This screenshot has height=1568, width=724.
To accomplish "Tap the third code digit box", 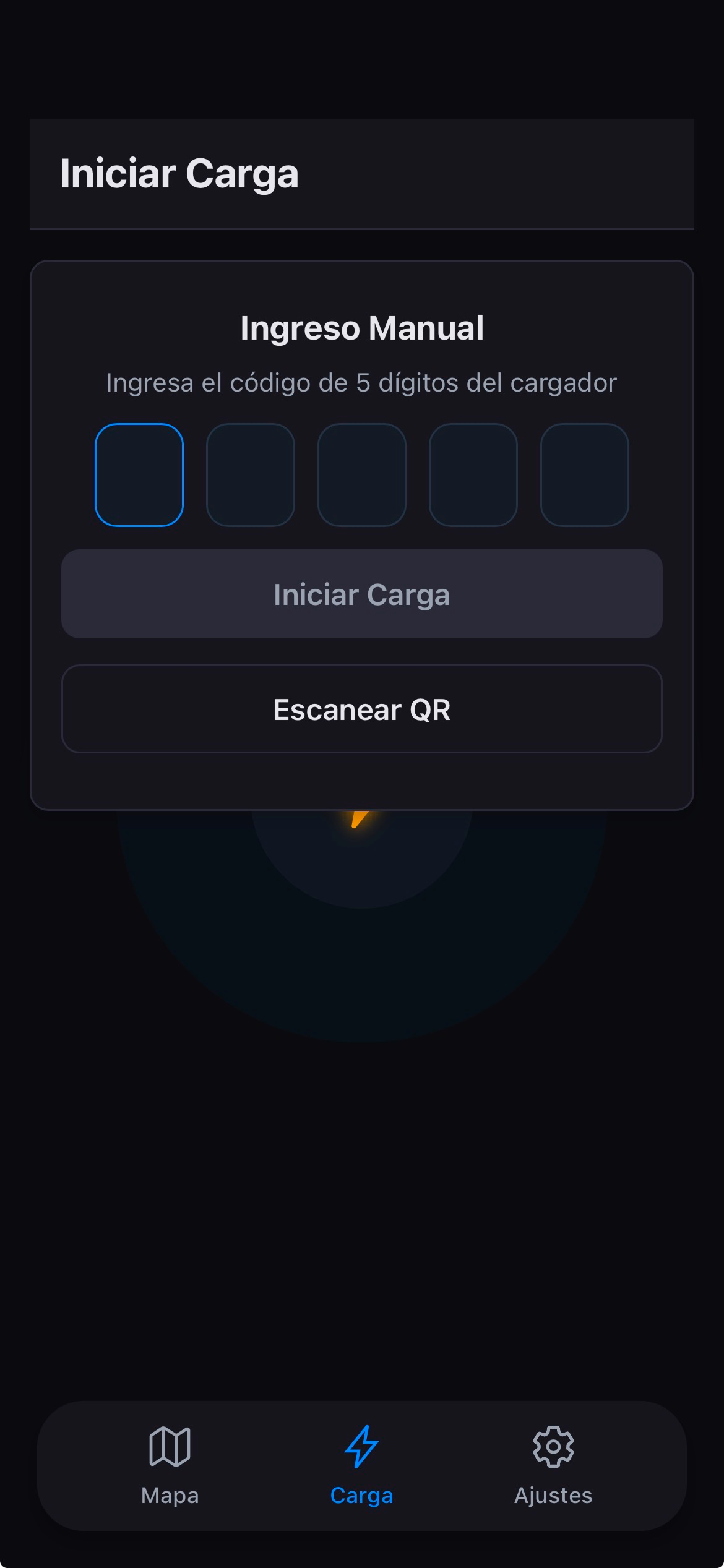I will (362, 475).
